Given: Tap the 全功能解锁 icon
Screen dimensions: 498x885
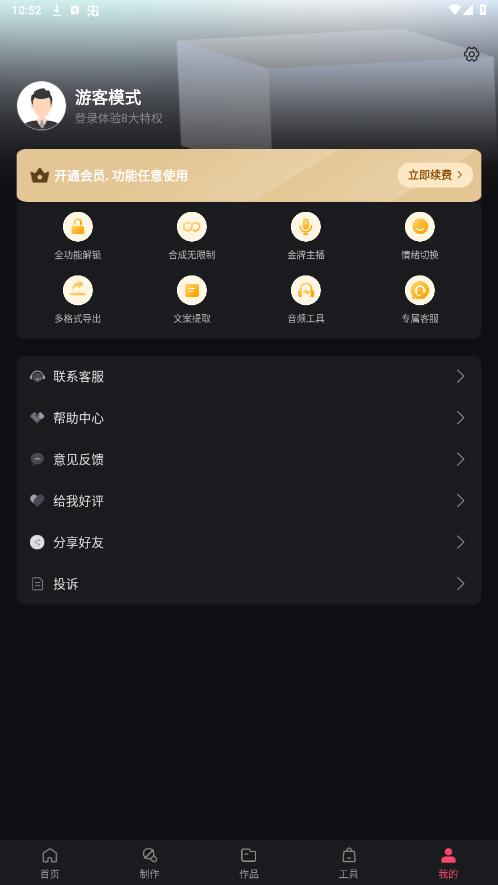Looking at the screenshot, I should [x=78, y=227].
